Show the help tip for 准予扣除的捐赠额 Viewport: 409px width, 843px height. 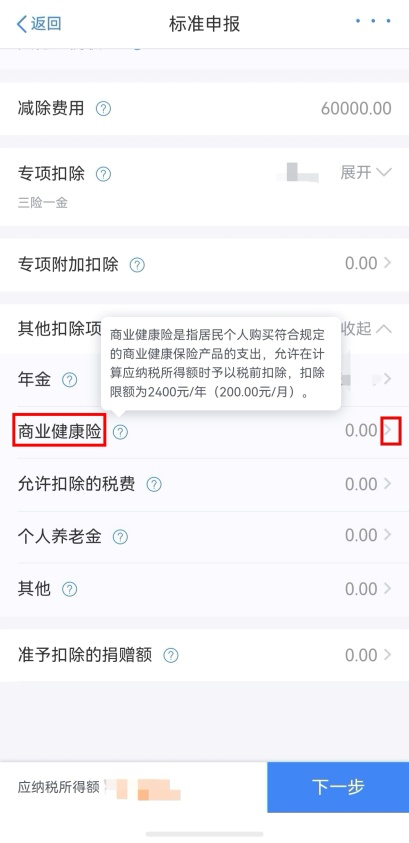pyautogui.click(x=171, y=655)
